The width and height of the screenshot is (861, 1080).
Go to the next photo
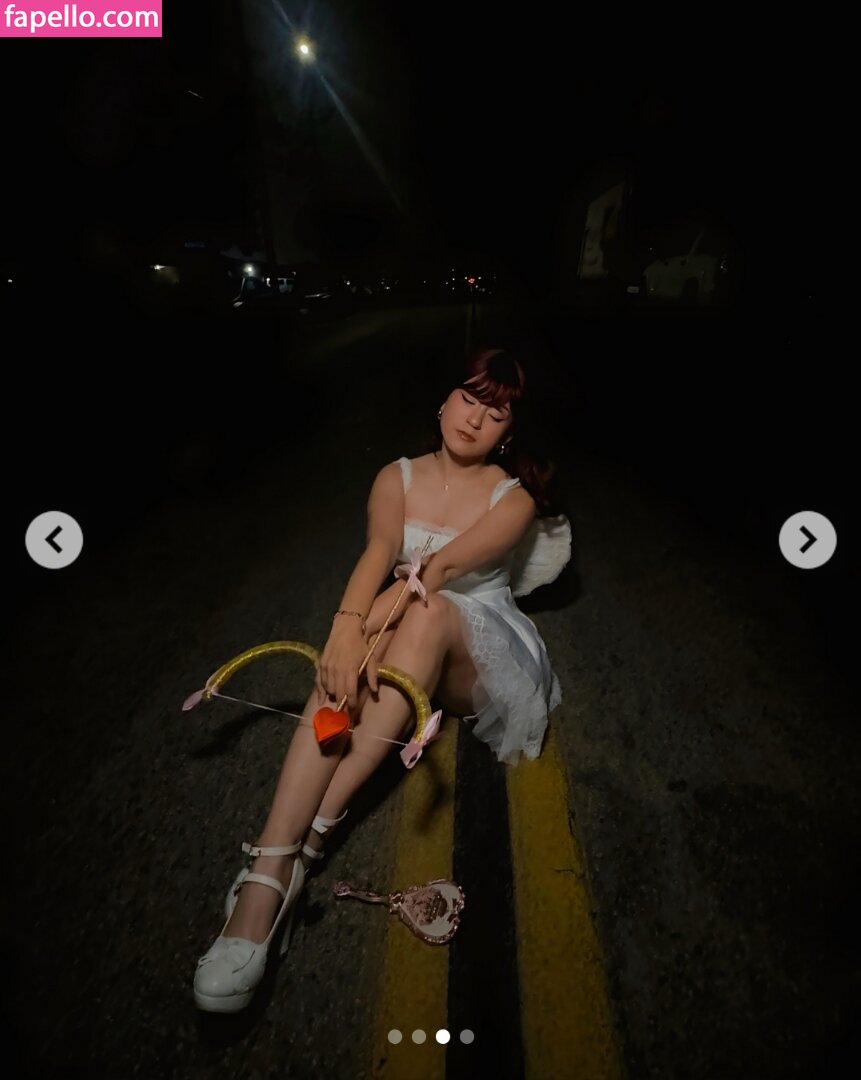(807, 540)
